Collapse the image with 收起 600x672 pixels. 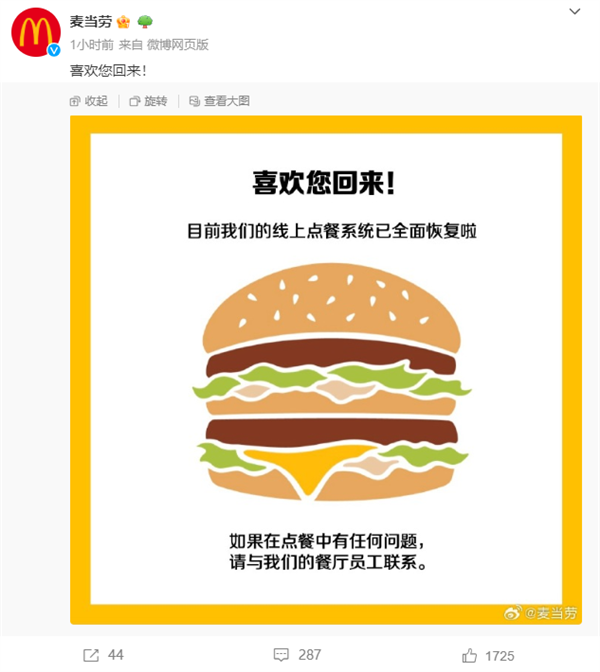[89, 101]
